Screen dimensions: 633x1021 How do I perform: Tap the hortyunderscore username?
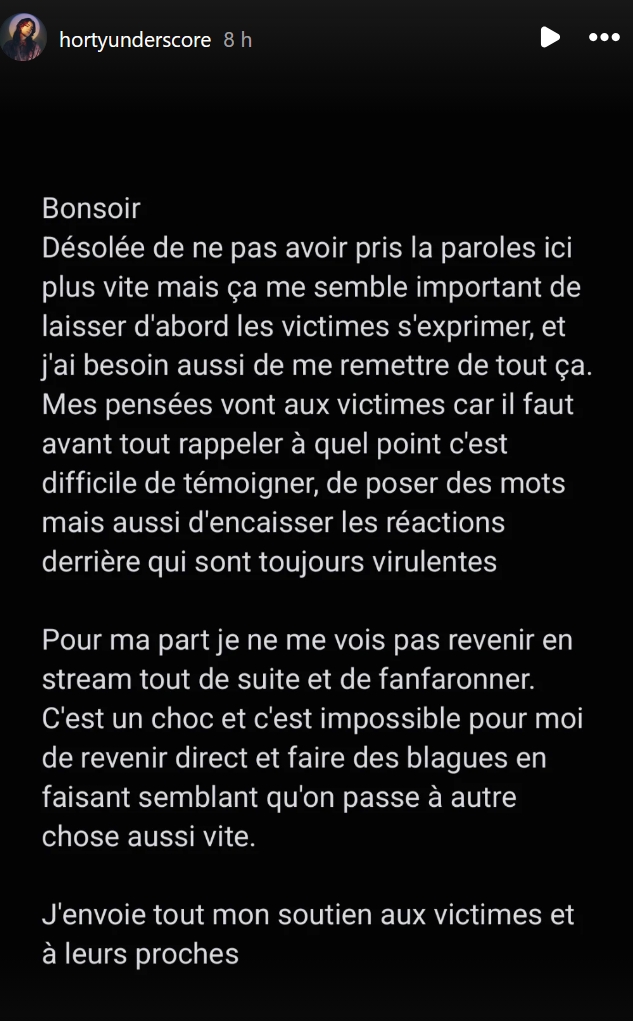tap(135, 40)
